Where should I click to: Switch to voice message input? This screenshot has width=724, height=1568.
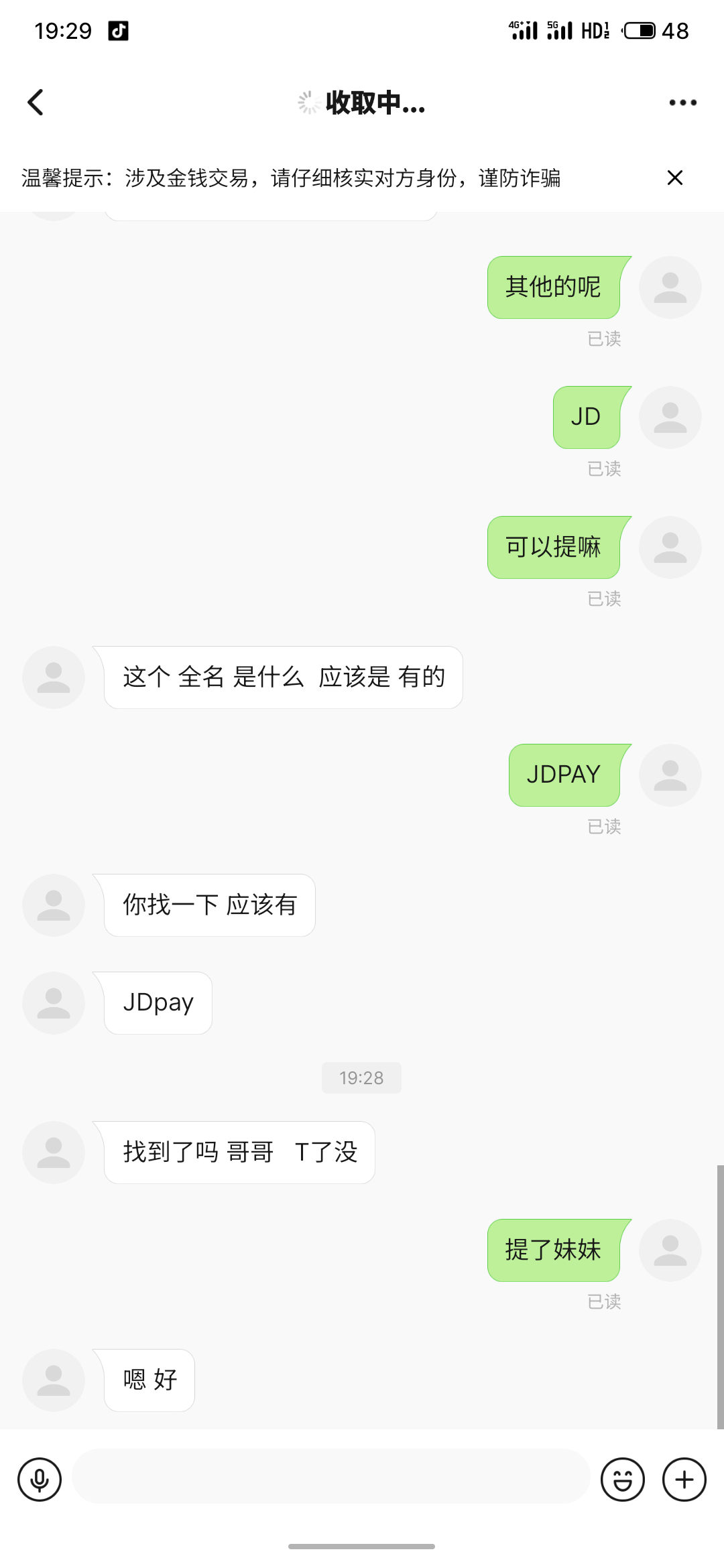coord(40,1479)
